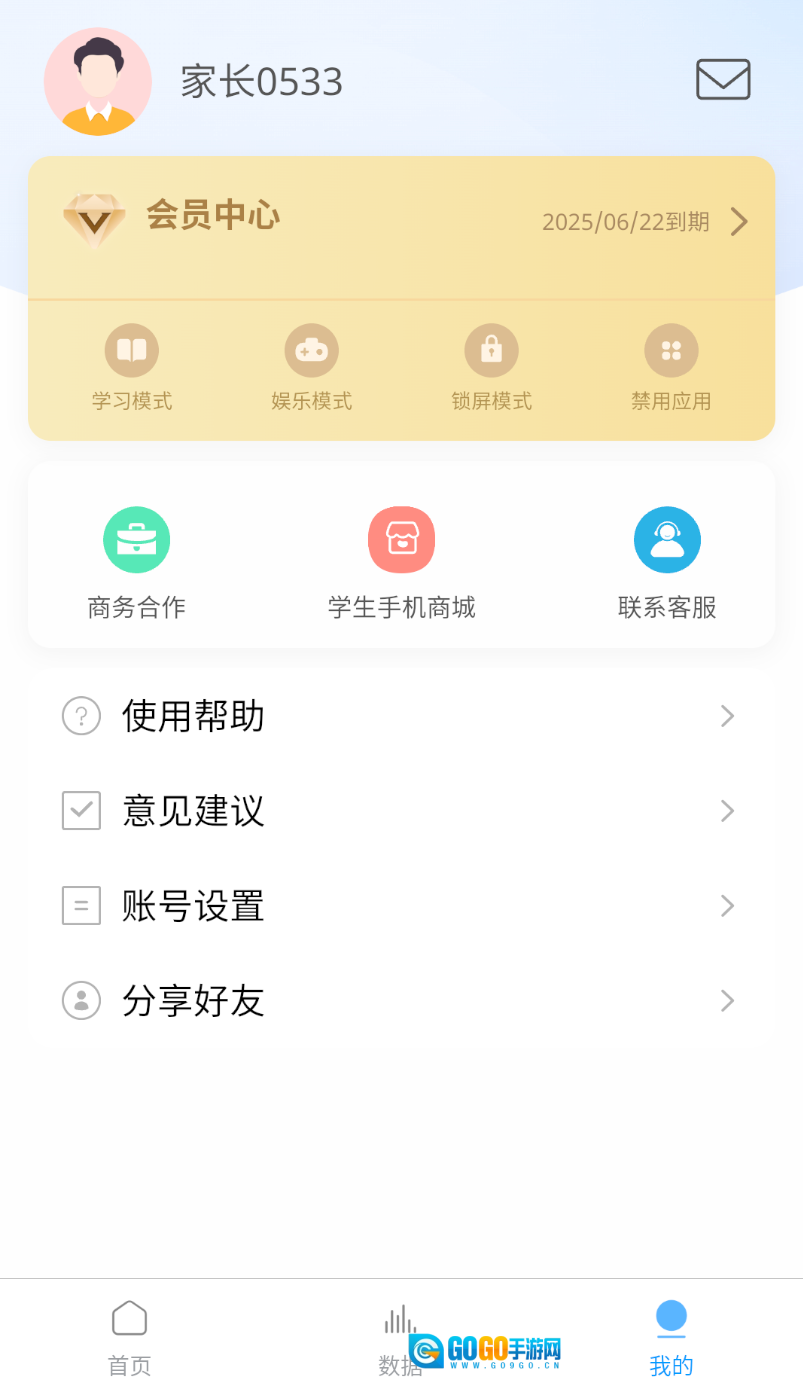Select 娱乐模式 entertainment mode
The width and height of the screenshot is (803, 1379).
(x=312, y=367)
